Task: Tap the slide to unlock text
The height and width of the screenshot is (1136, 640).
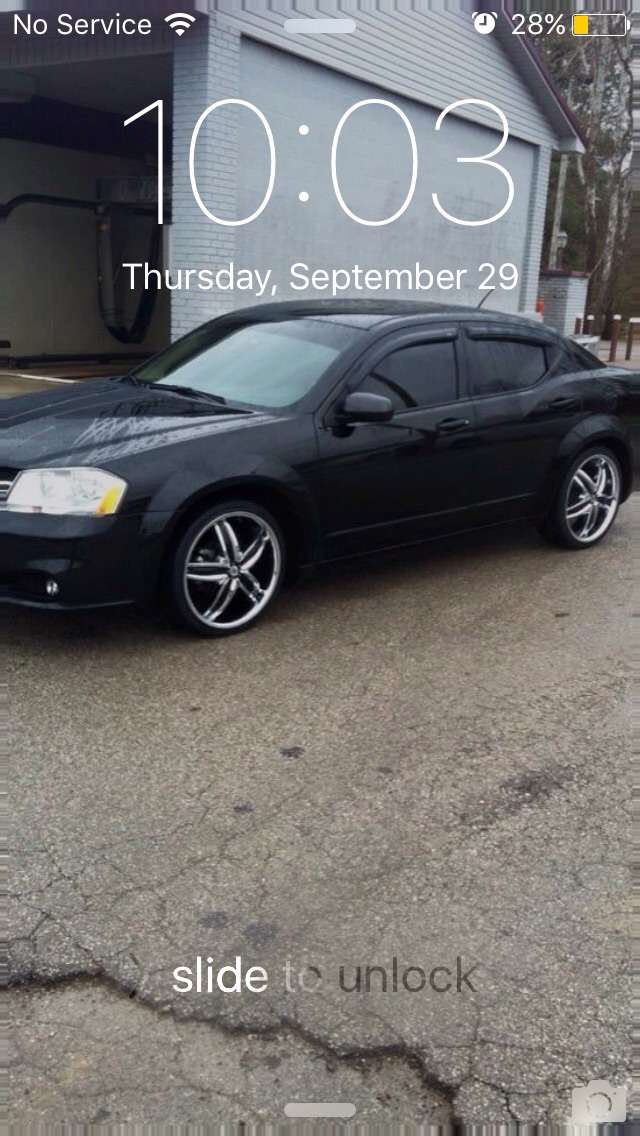Action: pyautogui.click(x=324, y=976)
